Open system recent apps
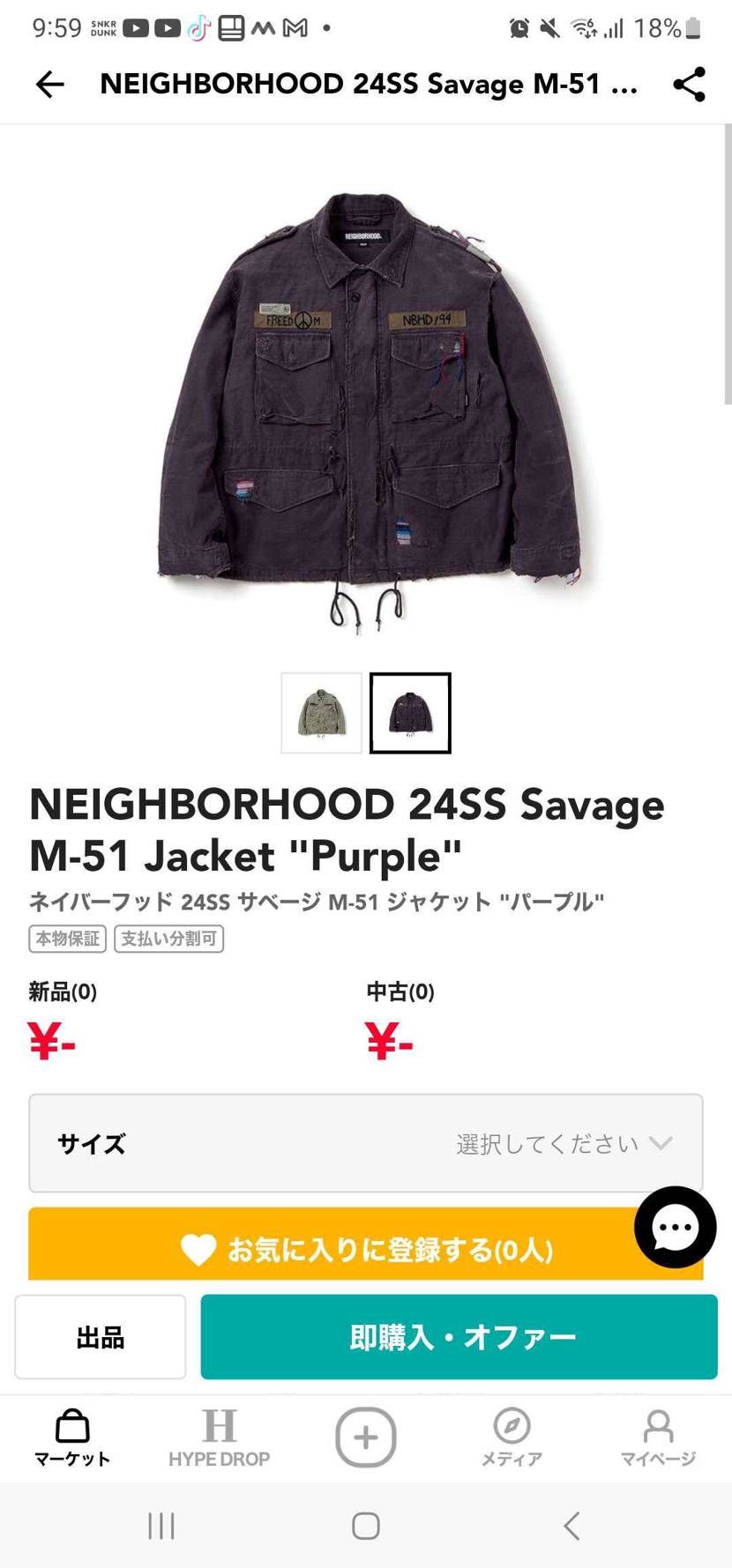 [161, 1526]
